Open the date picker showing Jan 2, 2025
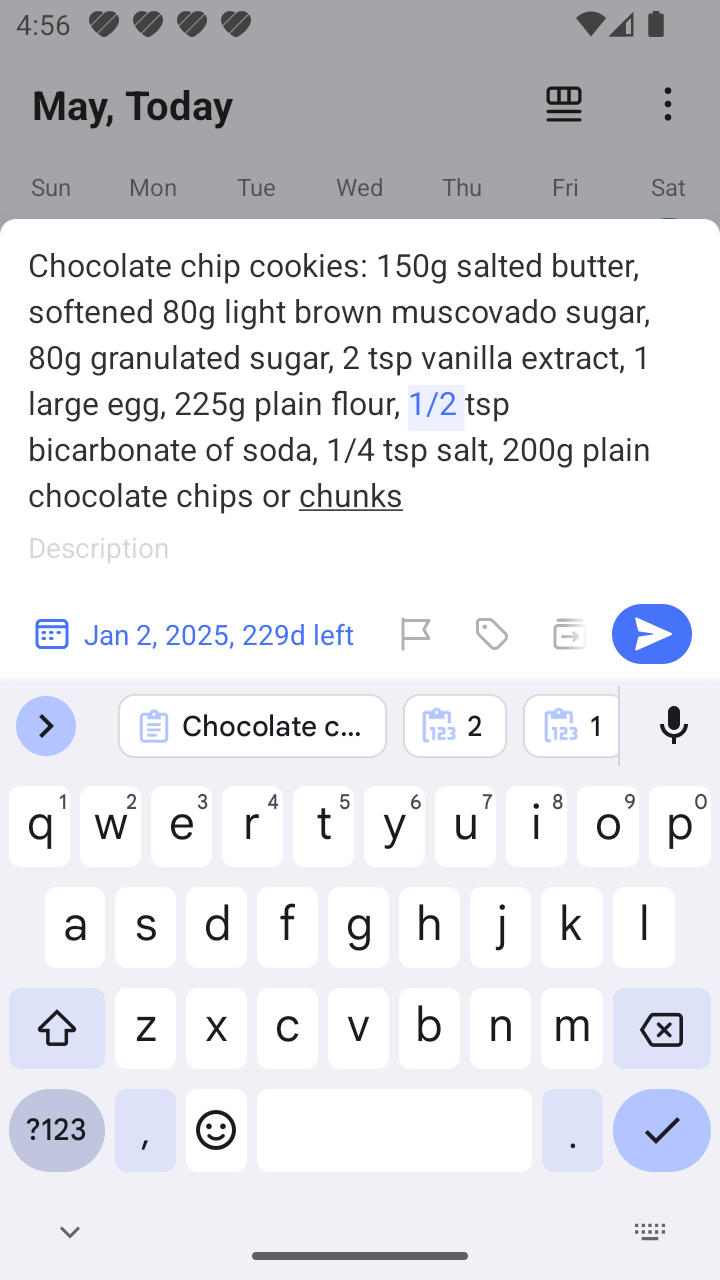Image resolution: width=720 pixels, height=1280 pixels. [194, 635]
